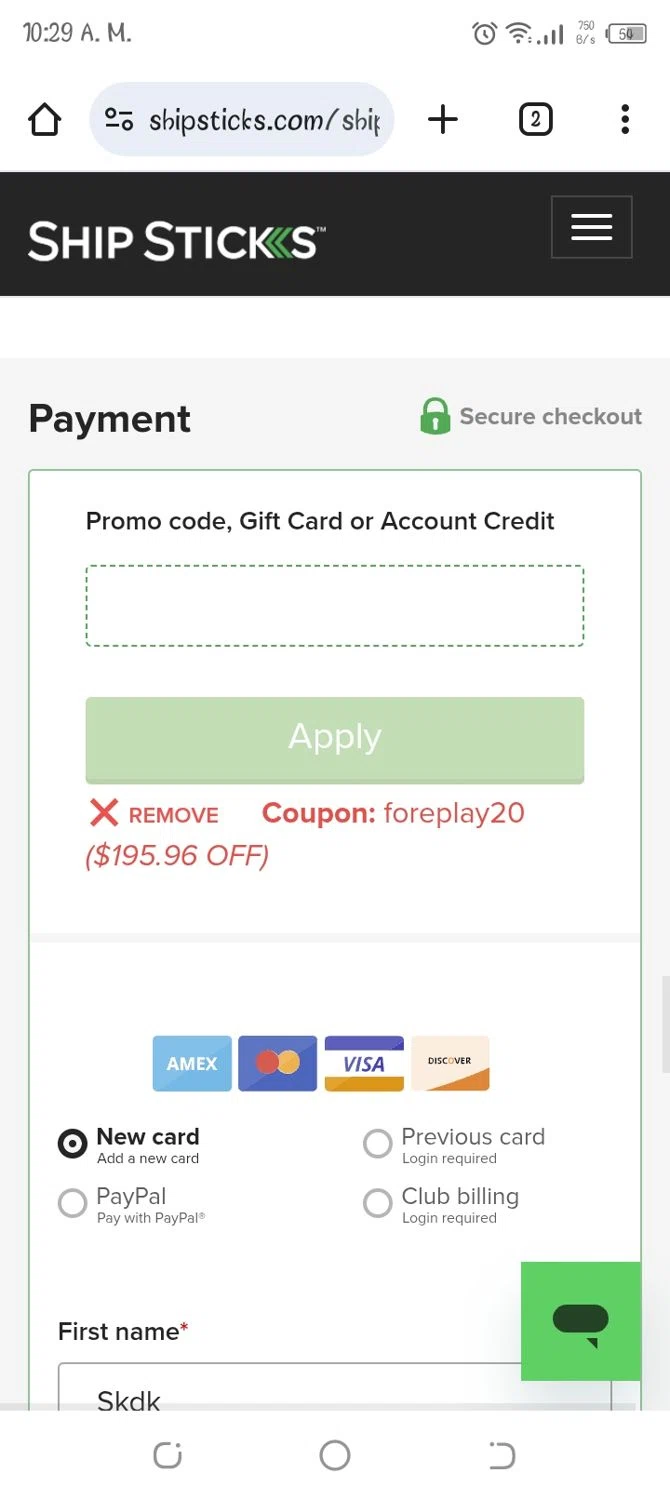View the open tabs switcher
The image size is (670, 1500).
click(535, 120)
